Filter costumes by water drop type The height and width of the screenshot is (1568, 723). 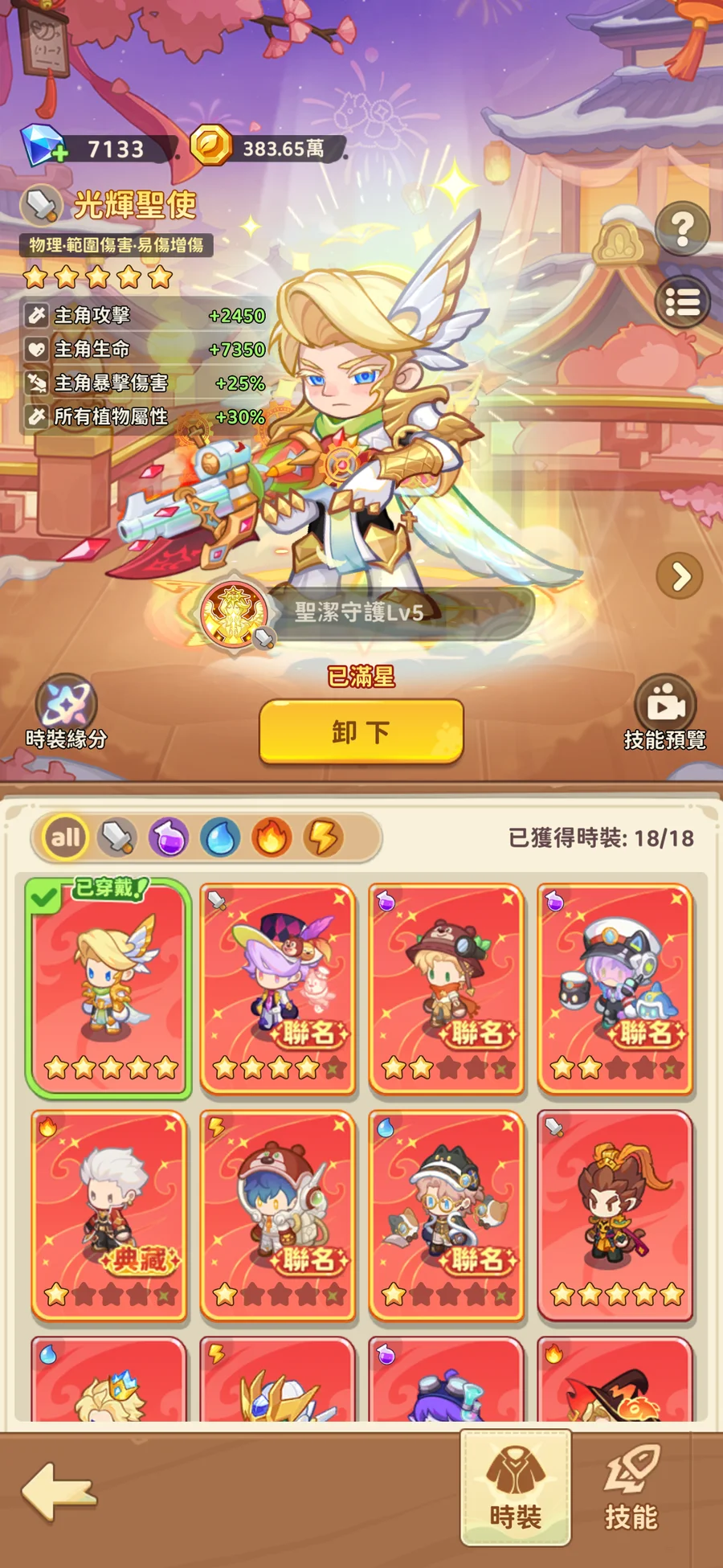pyautogui.click(x=220, y=837)
